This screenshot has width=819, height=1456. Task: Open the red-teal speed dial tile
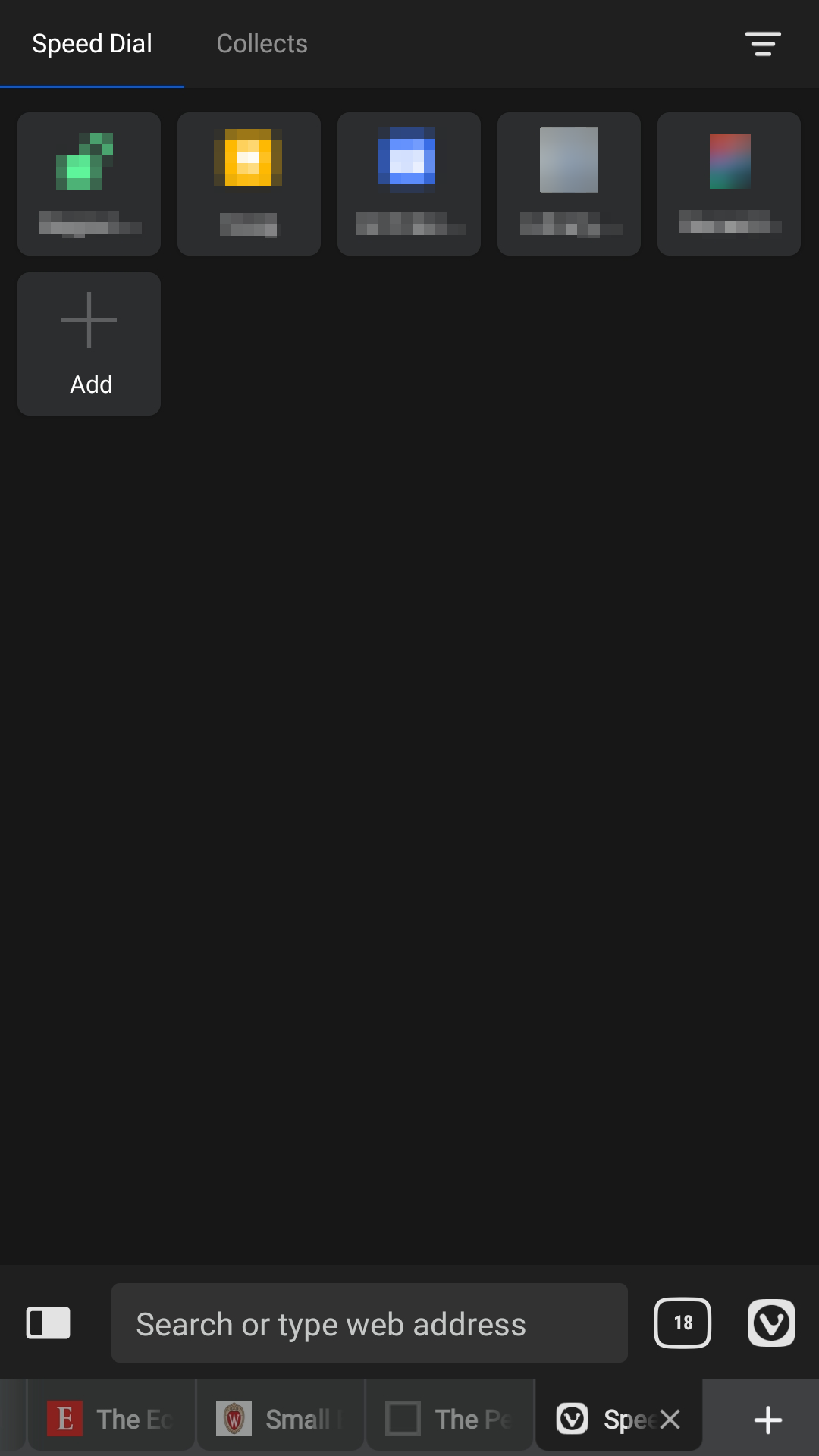pyautogui.click(x=729, y=184)
